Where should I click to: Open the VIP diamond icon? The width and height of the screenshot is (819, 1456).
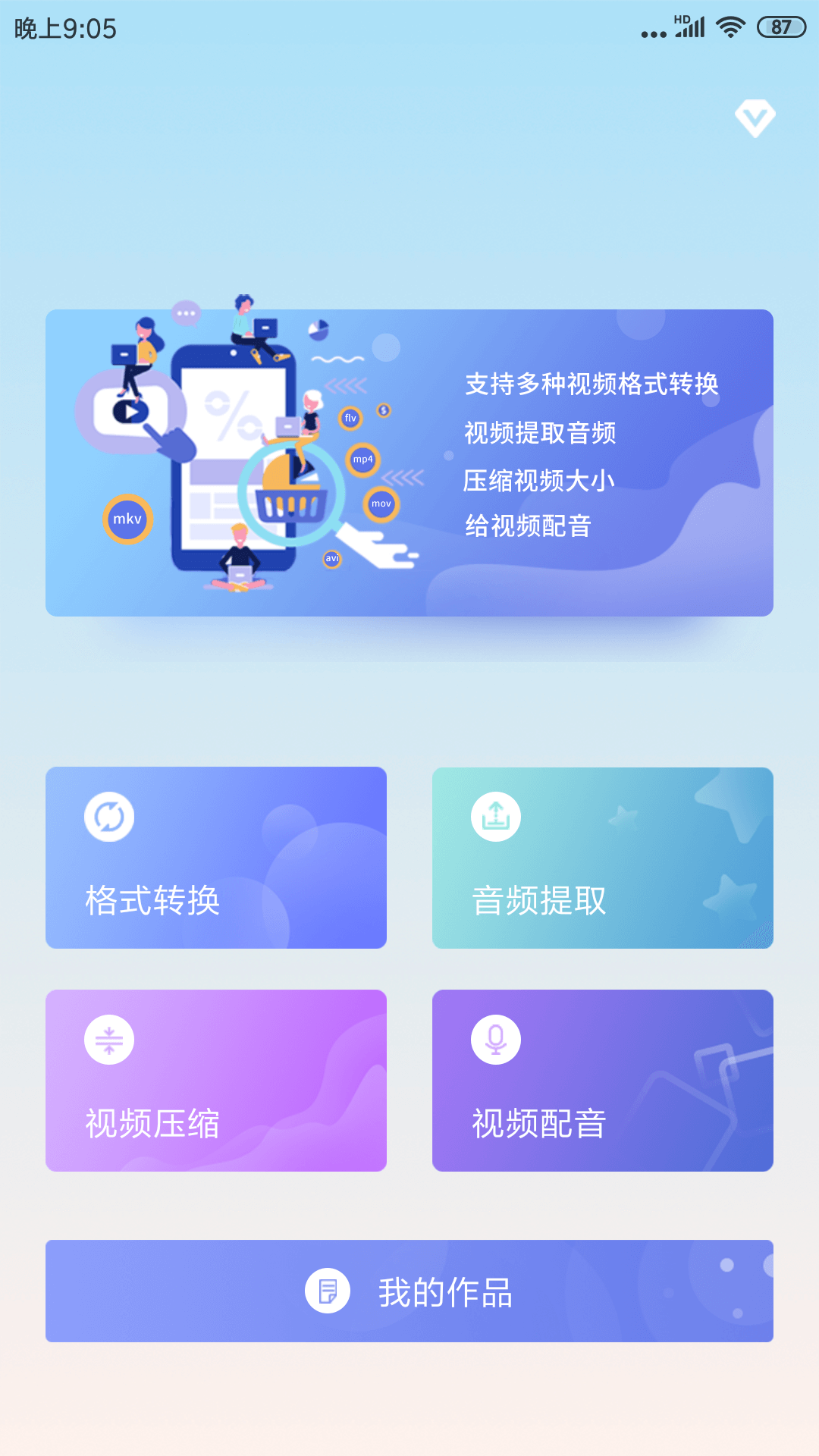coord(755,118)
